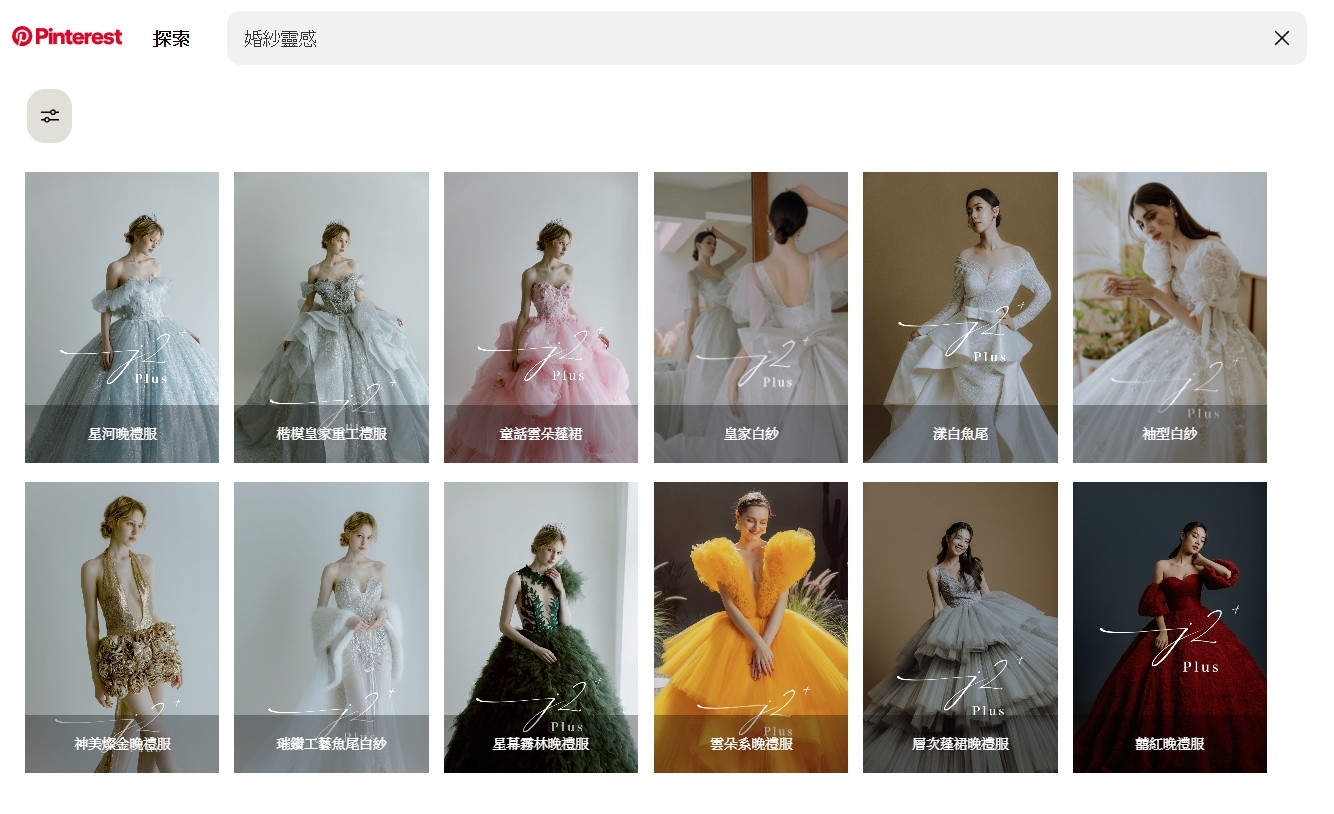
Task: Open the 袖型白紗 tile
Action: pos(1169,317)
